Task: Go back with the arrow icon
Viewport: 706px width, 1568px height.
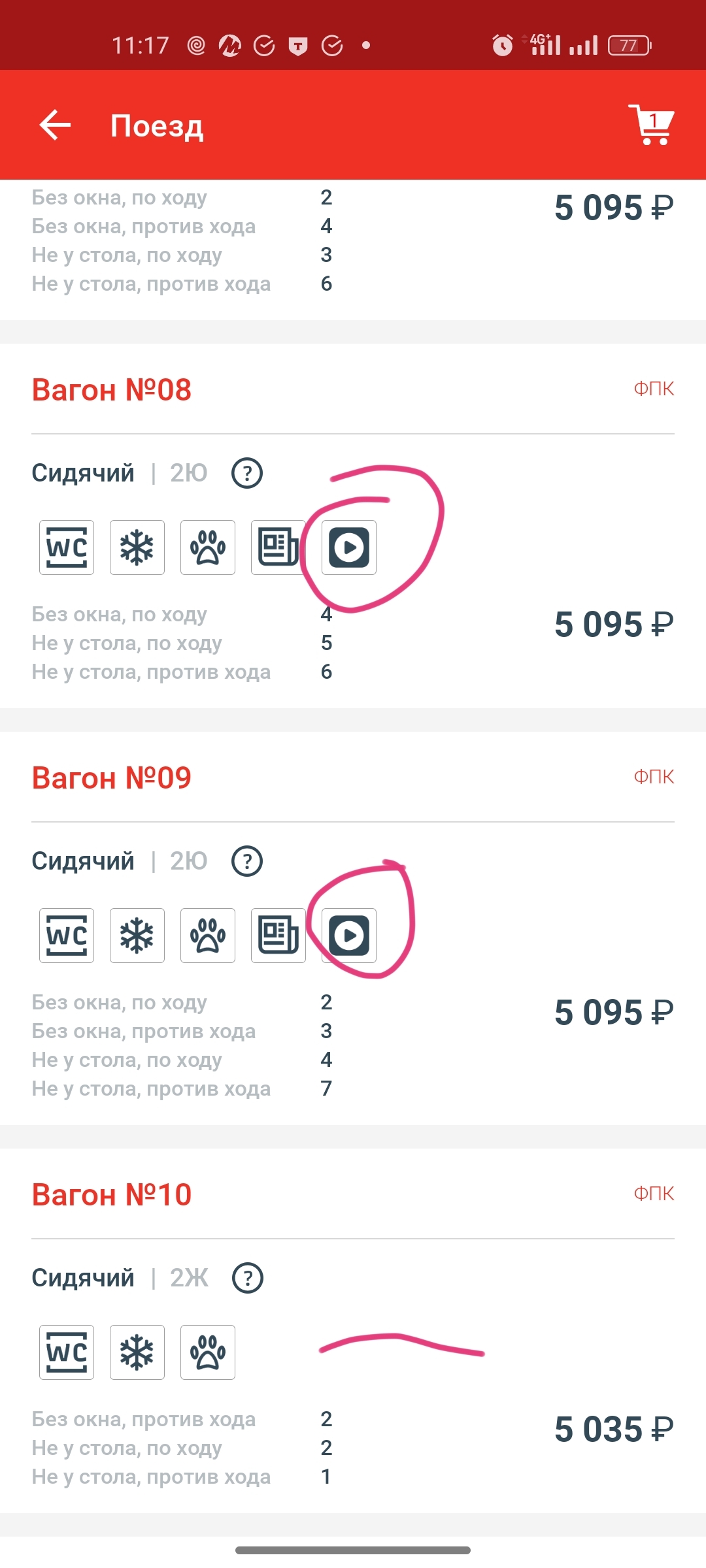Action: [x=55, y=125]
